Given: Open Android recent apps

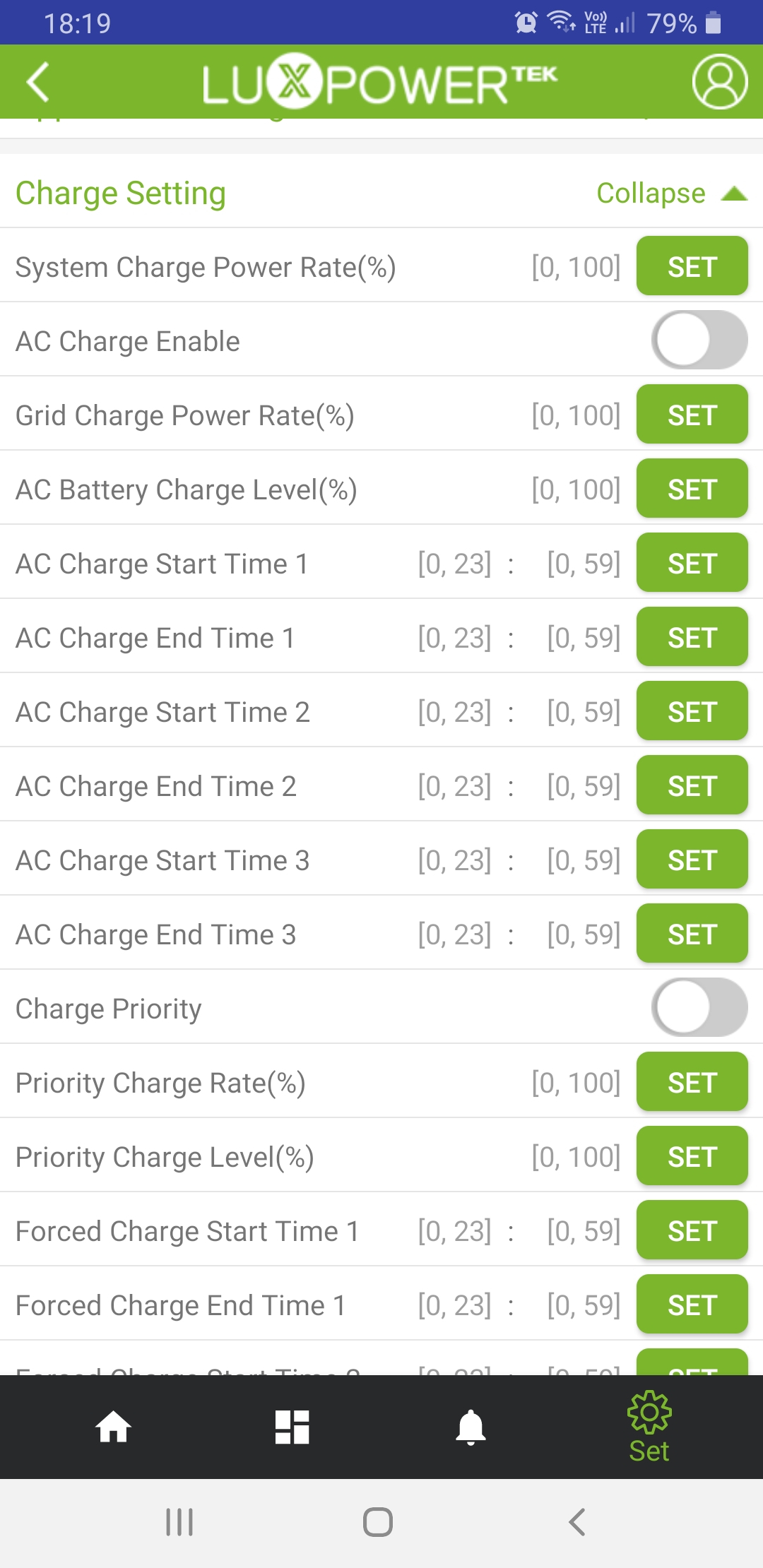Looking at the screenshot, I should pyautogui.click(x=179, y=1522).
